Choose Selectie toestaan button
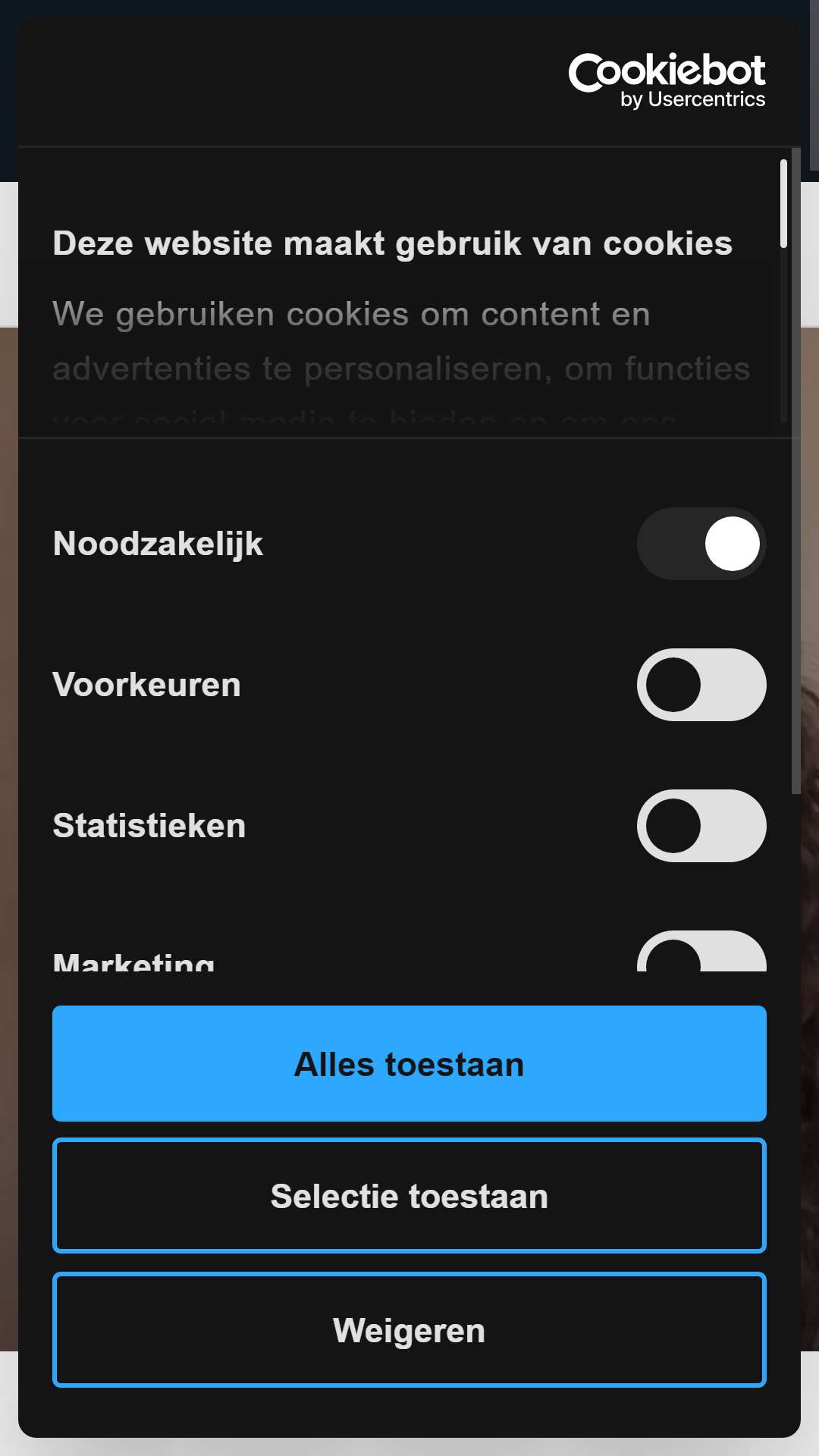 point(409,1196)
